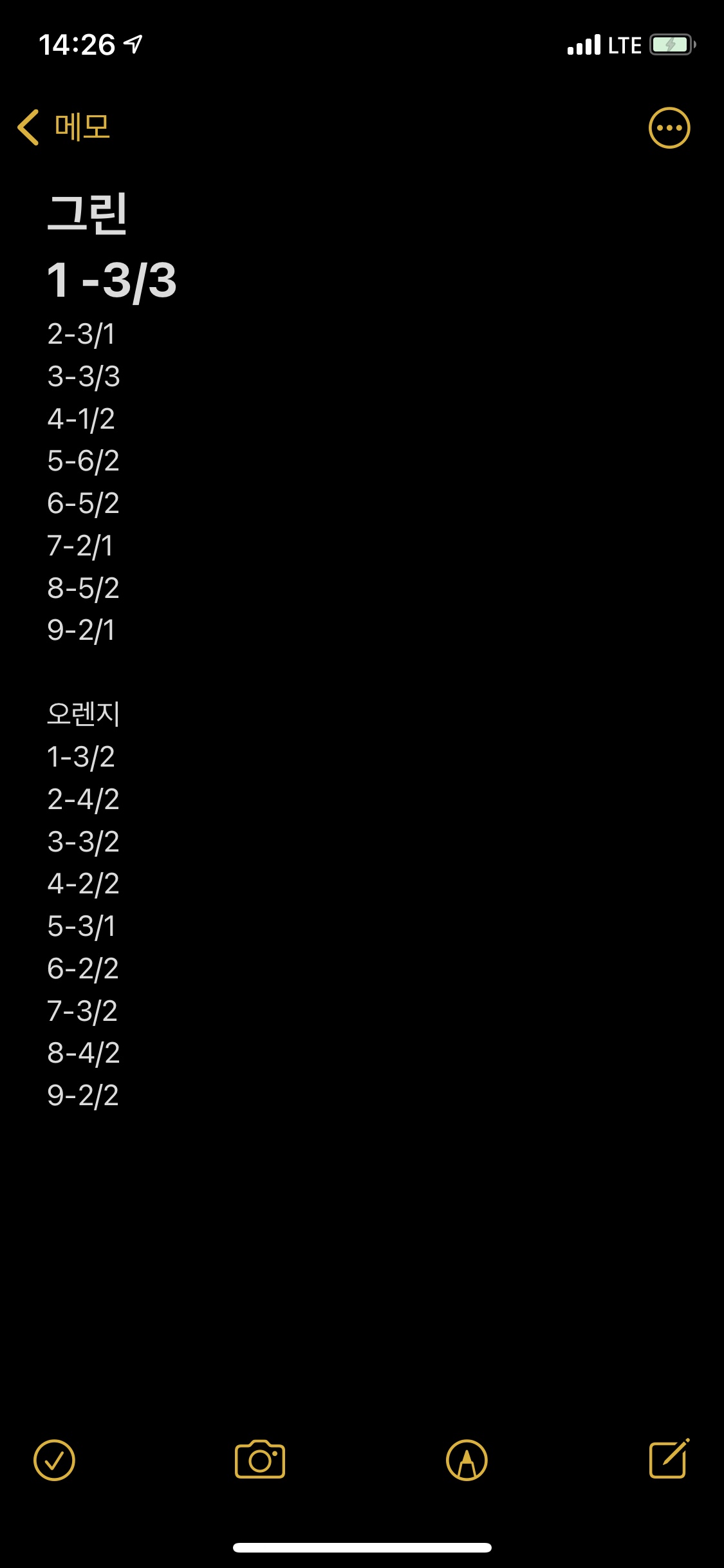
Task: Go back to the 메모 list
Action: (x=63, y=127)
